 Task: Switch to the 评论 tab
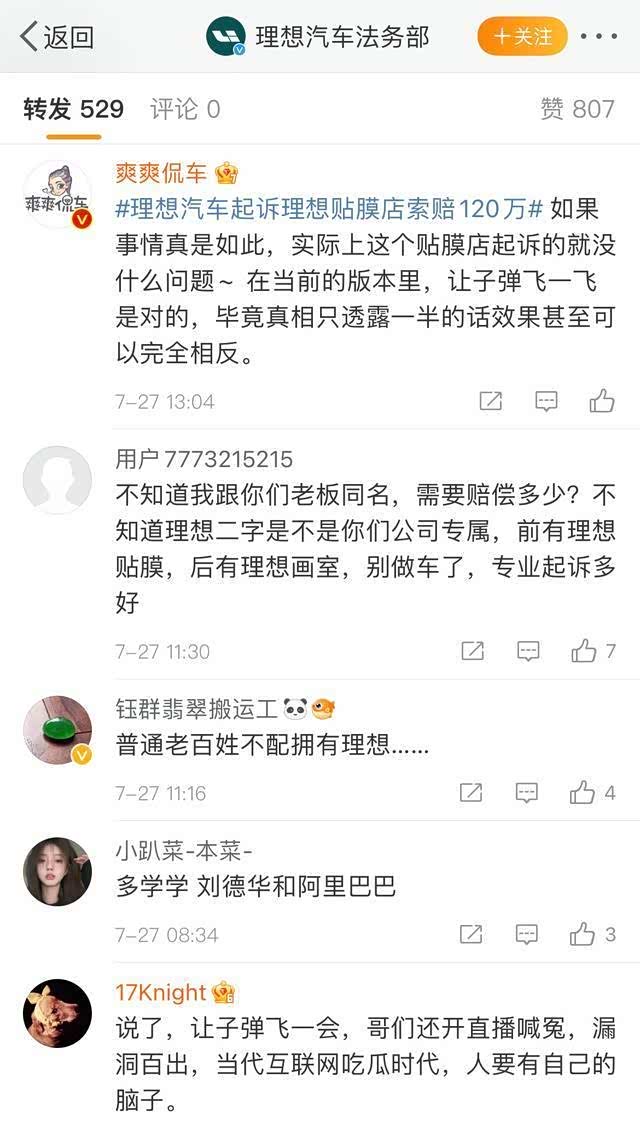185,109
